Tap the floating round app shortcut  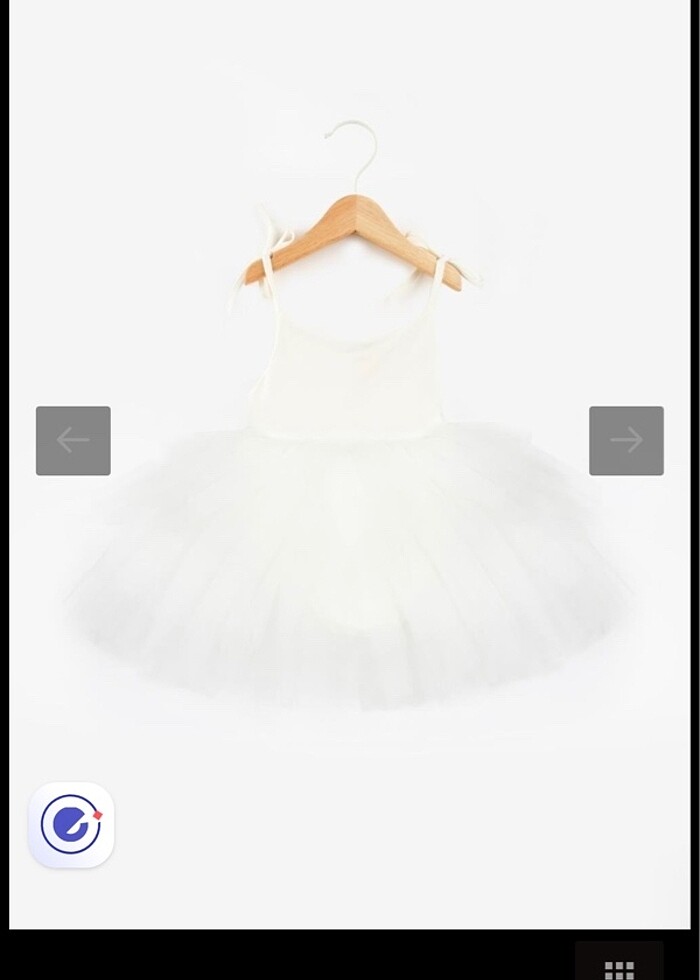pos(71,824)
